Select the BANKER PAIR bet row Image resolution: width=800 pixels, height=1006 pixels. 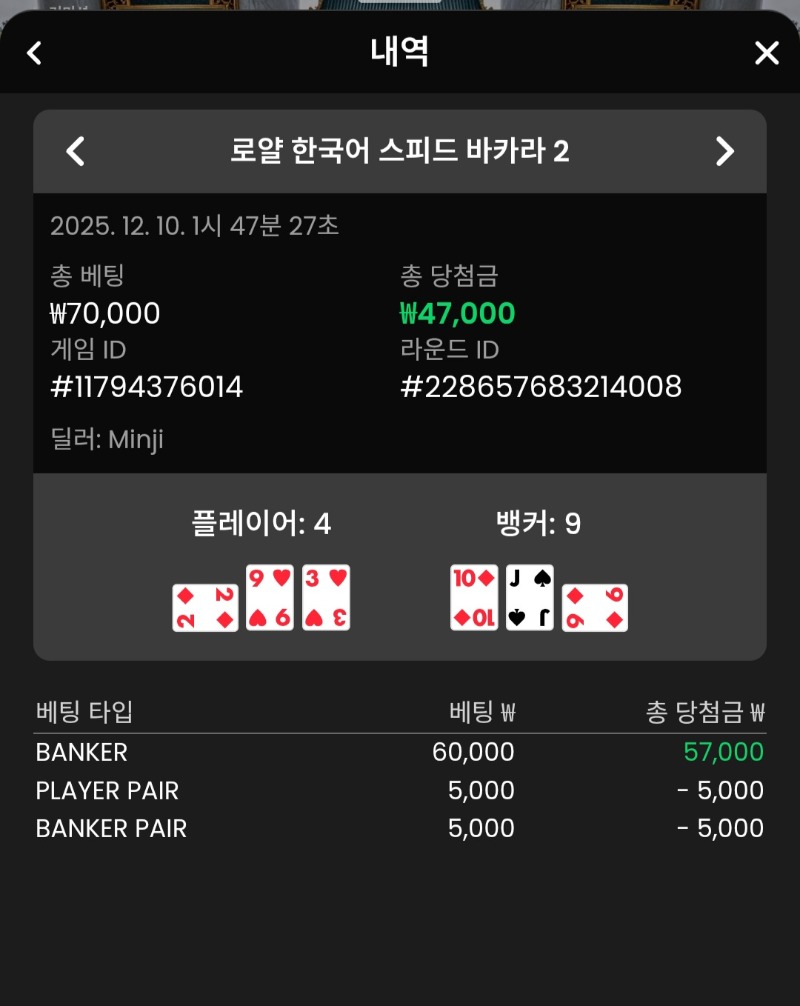coord(400,828)
